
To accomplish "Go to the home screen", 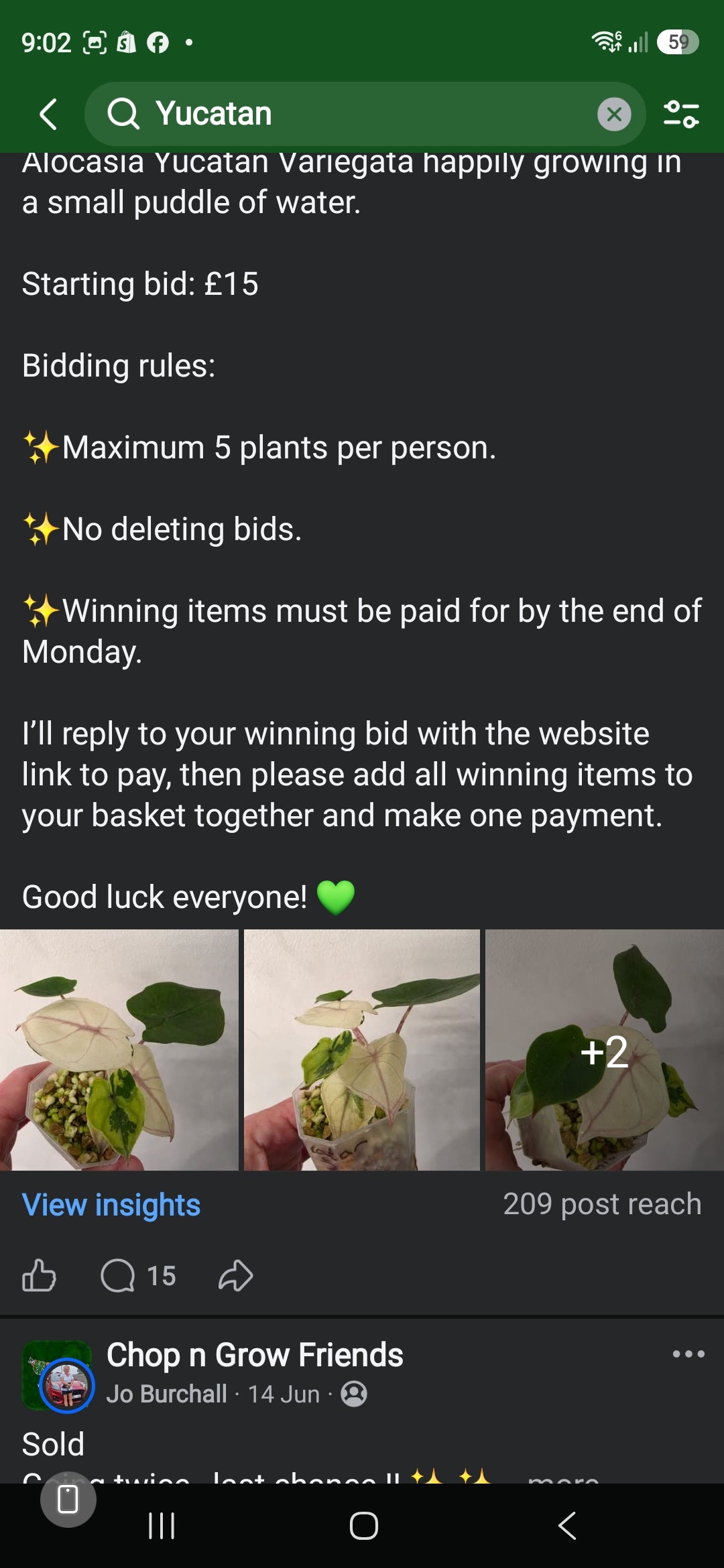I will coord(363,1526).
